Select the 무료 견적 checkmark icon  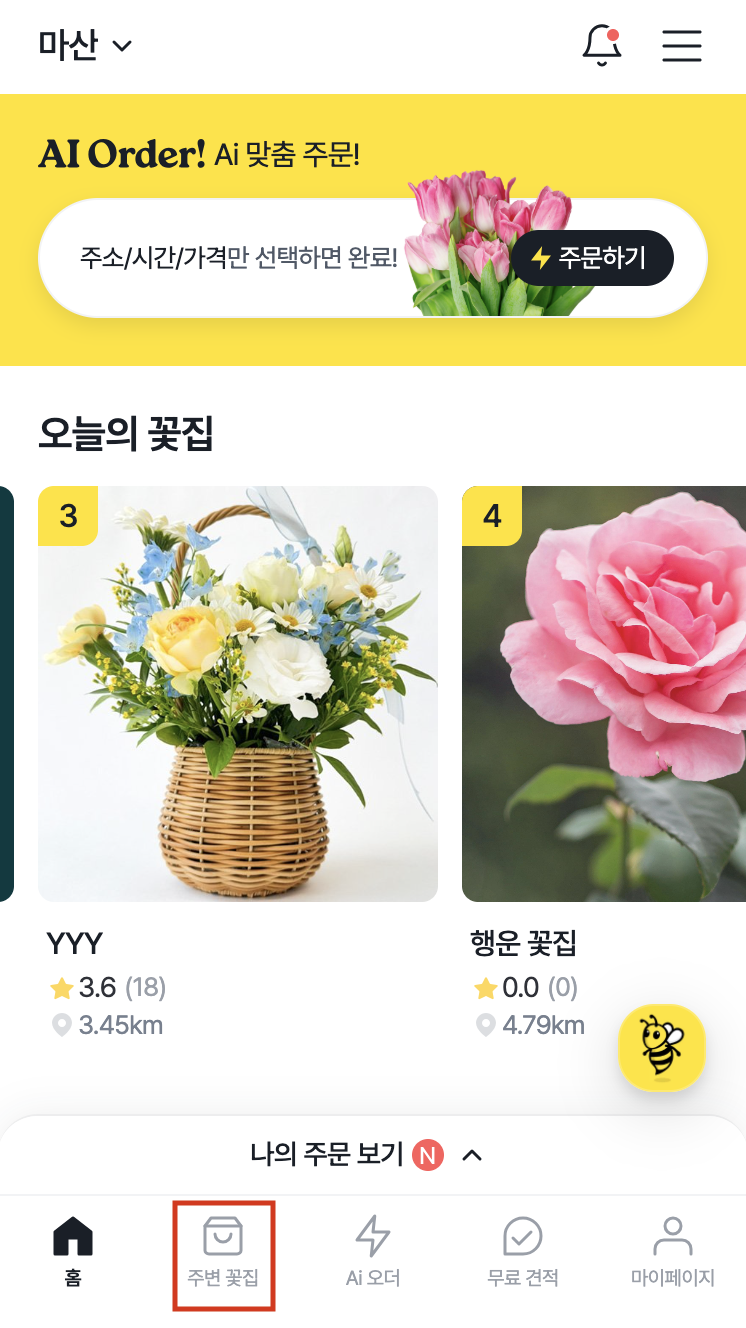point(522,1237)
